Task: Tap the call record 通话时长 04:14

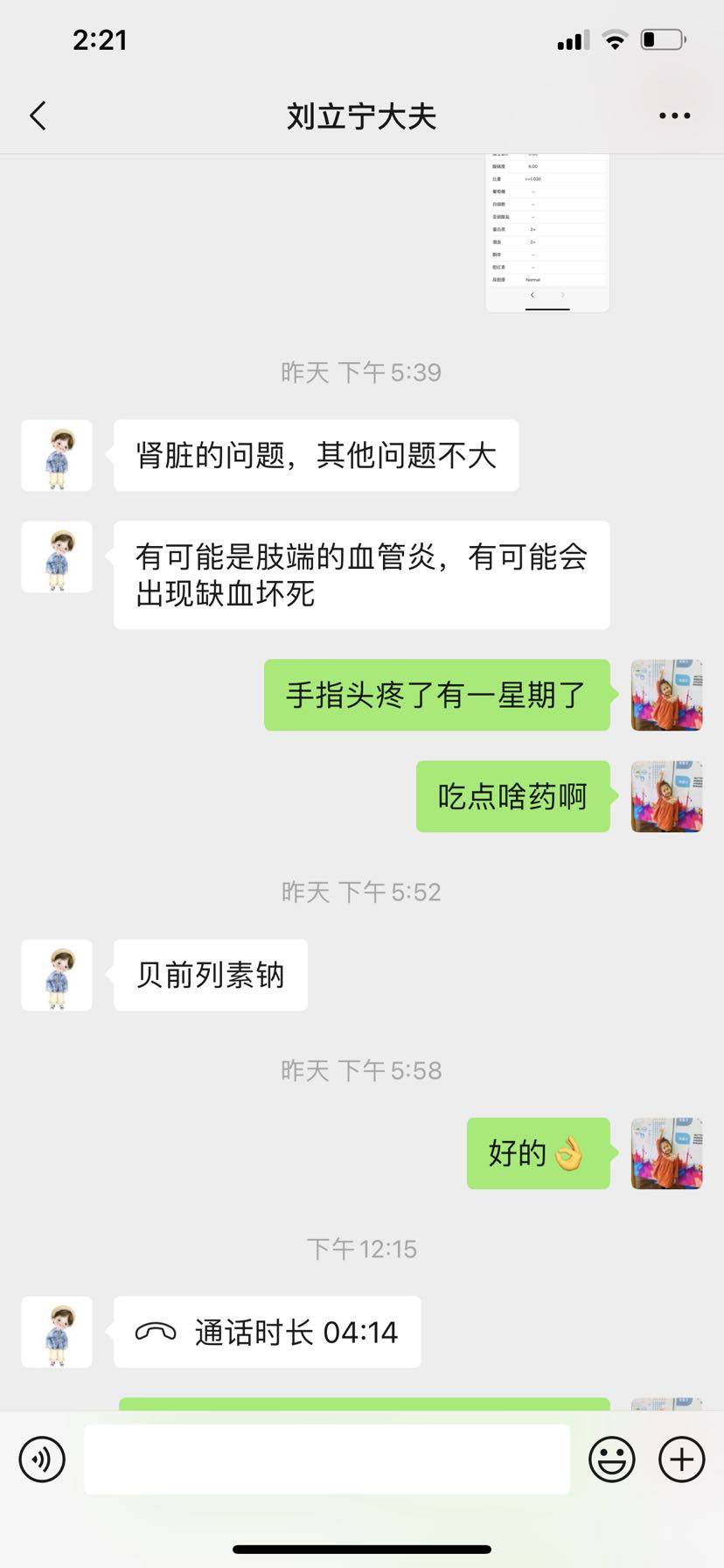Action: pyautogui.click(x=268, y=1332)
